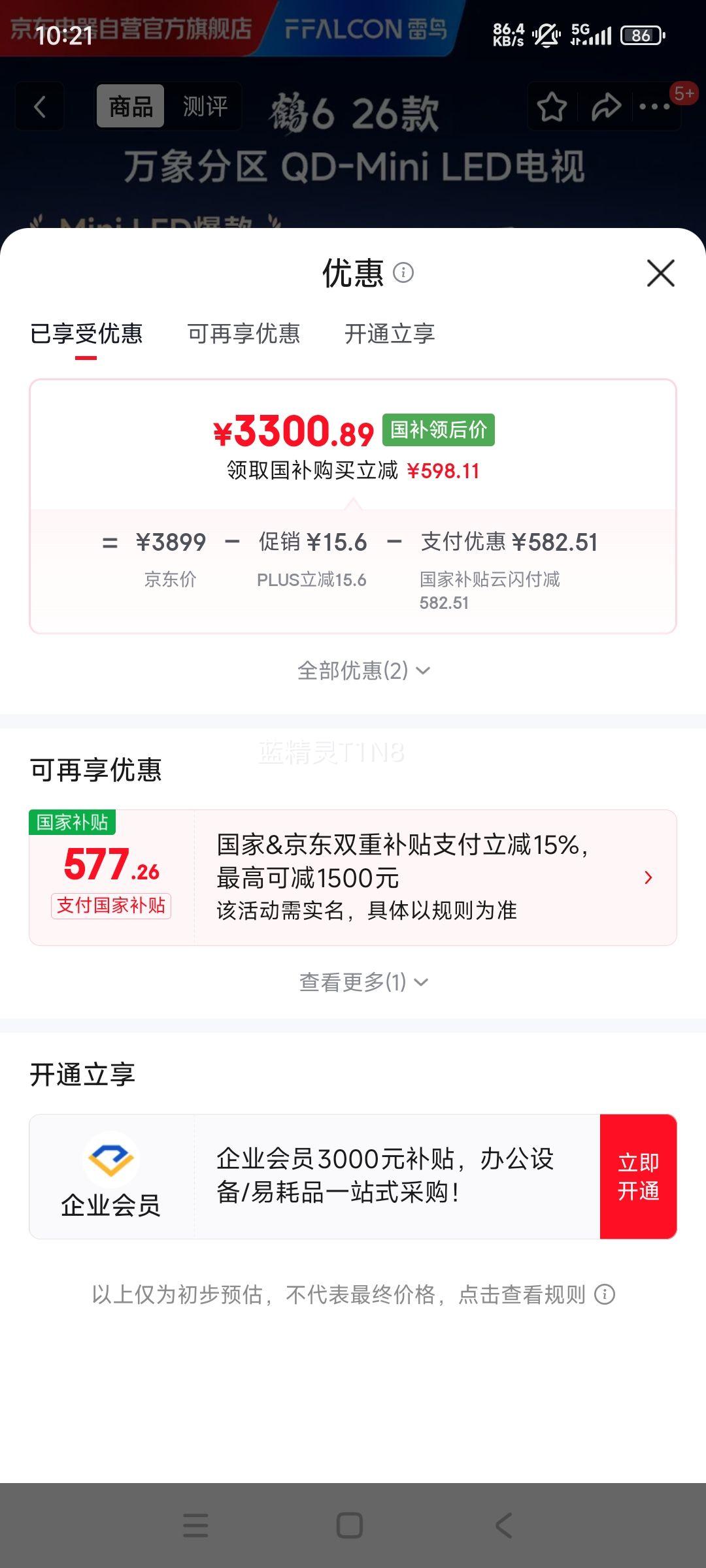Open the 国家补贴 subsidy detail via right chevron
This screenshot has width=706, height=1568.
[x=649, y=877]
